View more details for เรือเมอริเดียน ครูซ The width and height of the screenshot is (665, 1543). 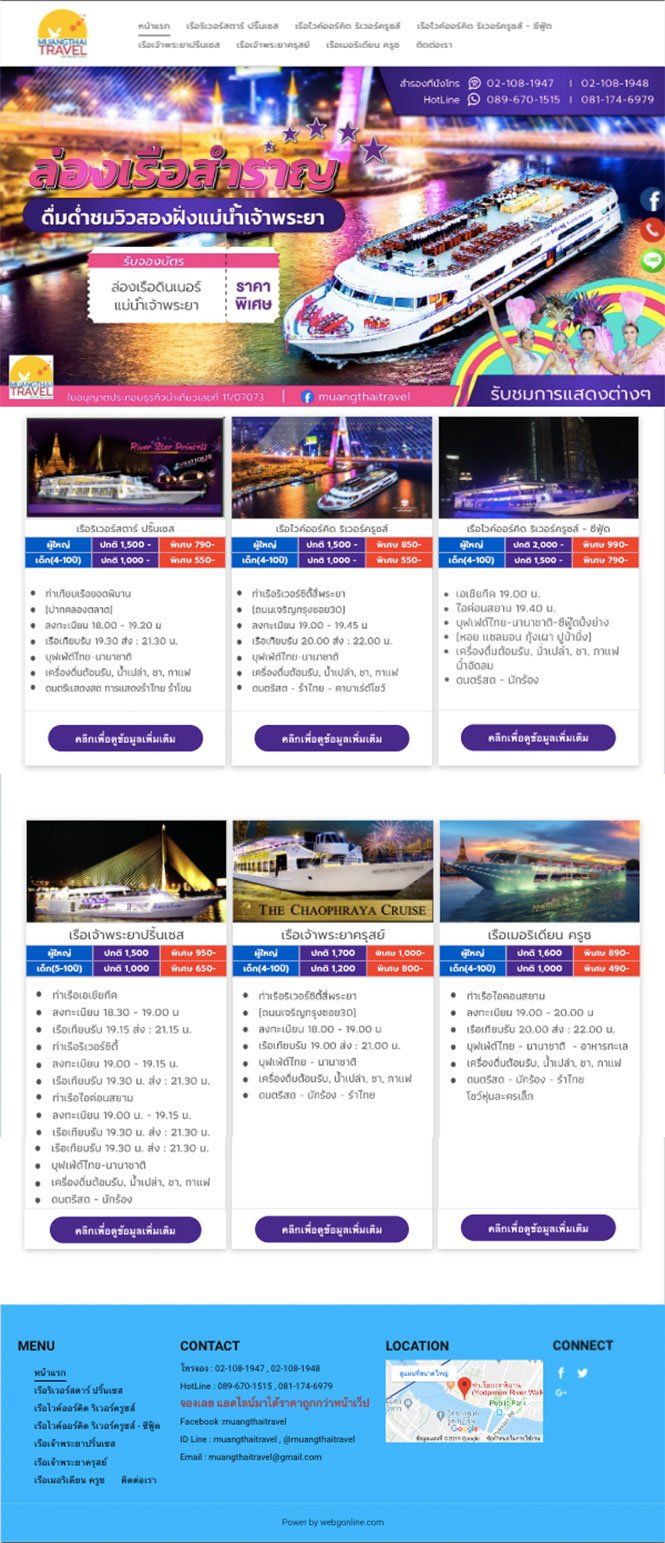(x=538, y=1227)
